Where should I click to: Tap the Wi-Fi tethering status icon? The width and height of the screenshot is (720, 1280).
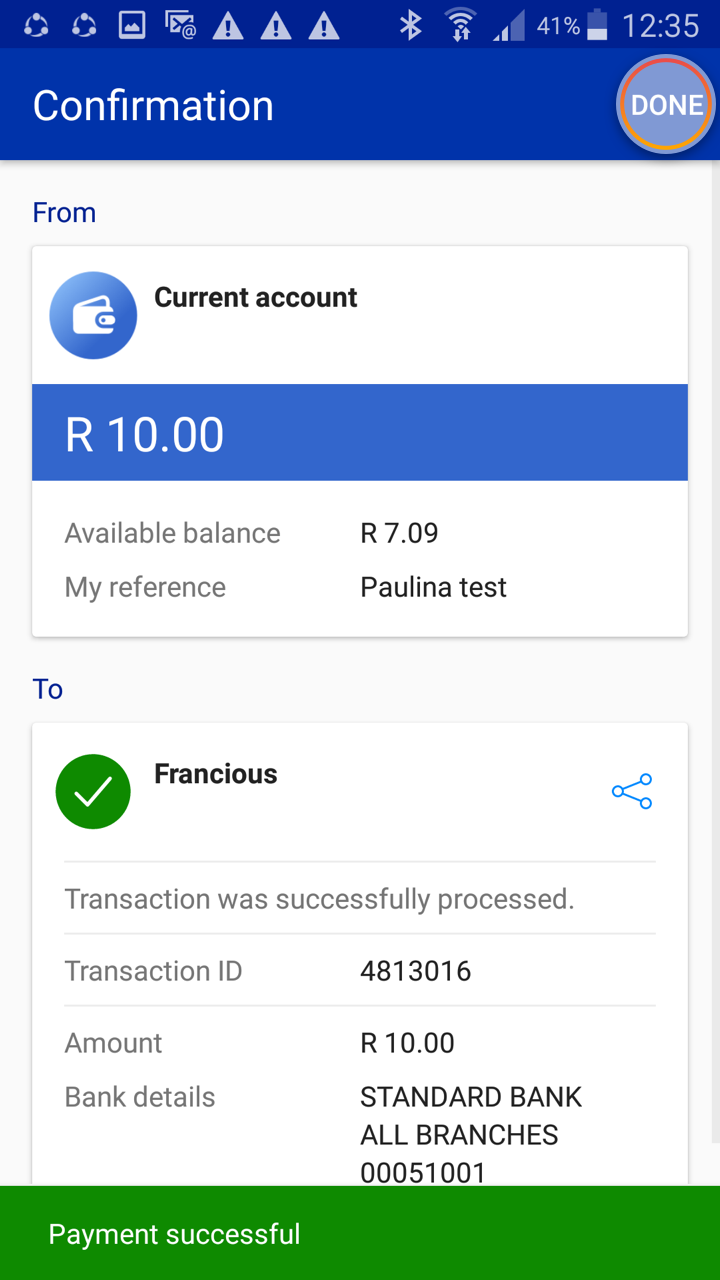coord(461,24)
